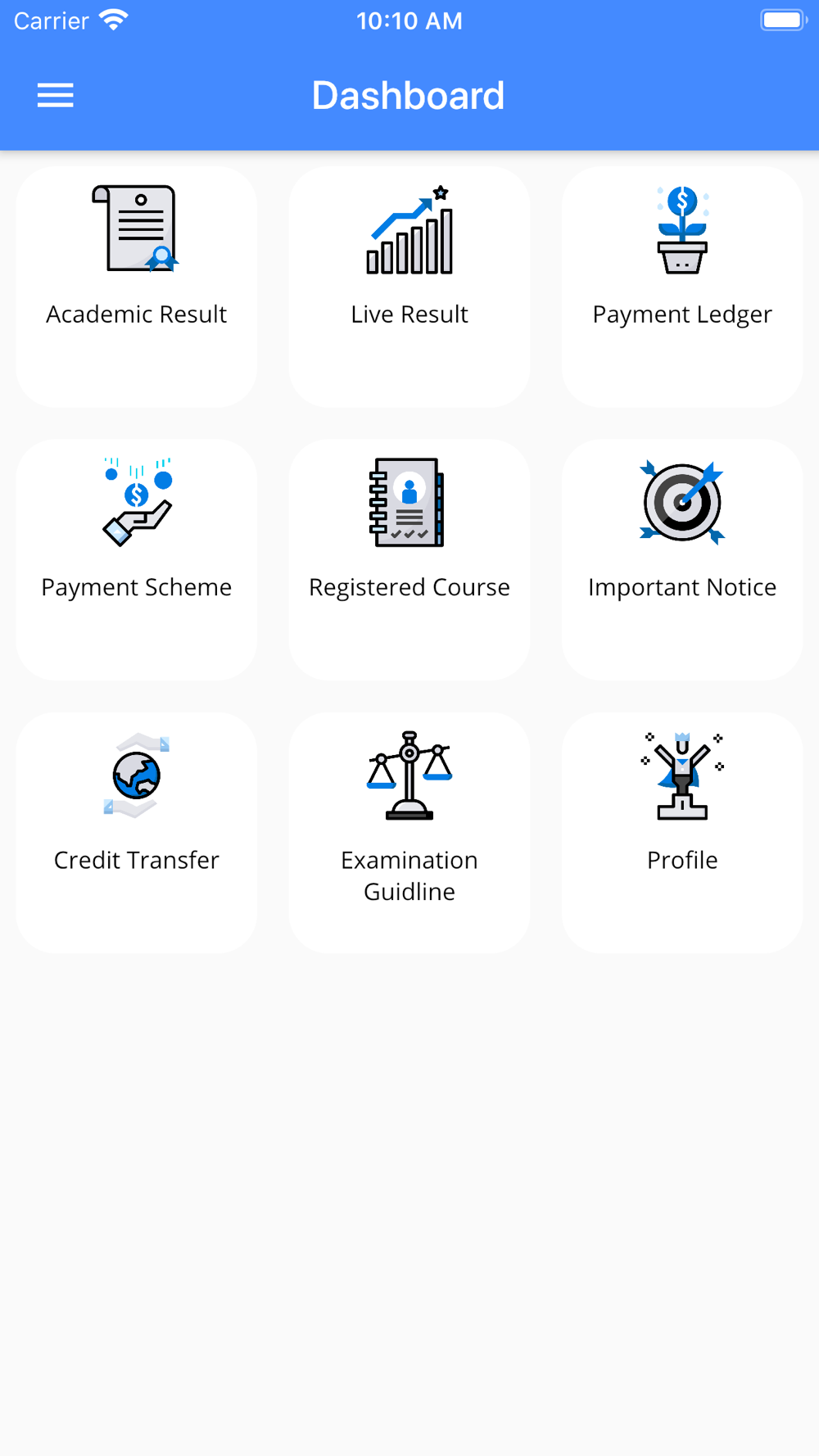Select the Payment Scheme card

136,559
